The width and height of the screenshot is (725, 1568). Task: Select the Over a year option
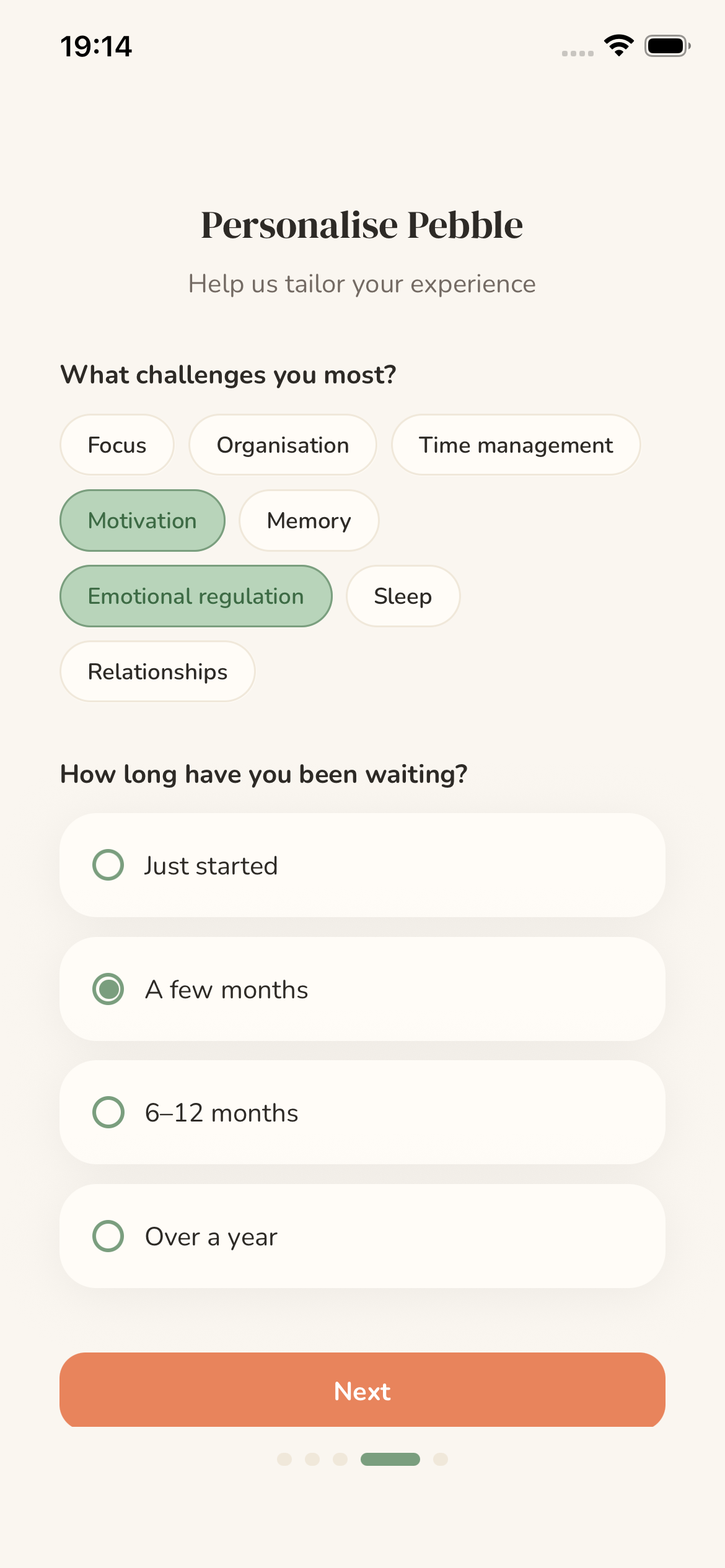point(361,1236)
